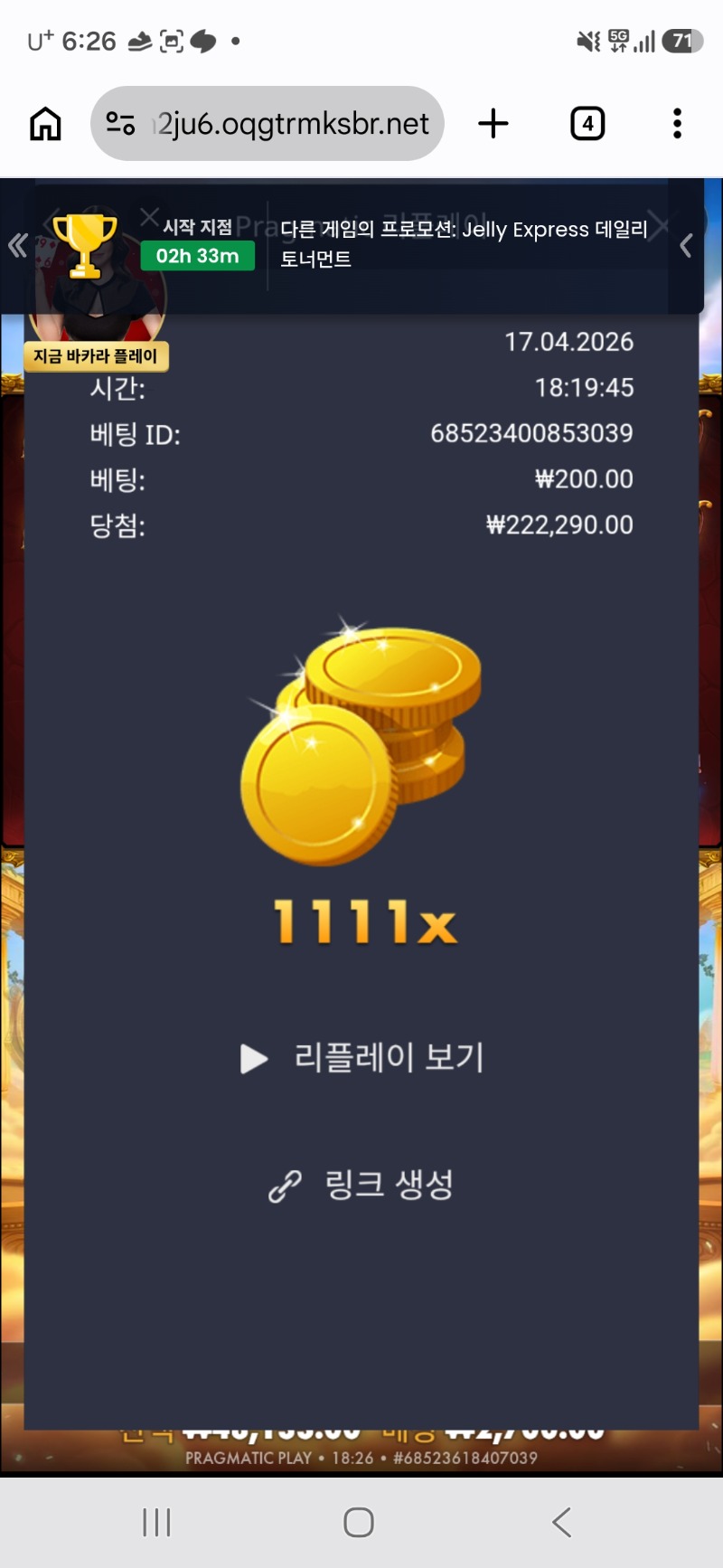Tap the URL address bar
This screenshot has width=723, height=1568.
click(x=289, y=124)
